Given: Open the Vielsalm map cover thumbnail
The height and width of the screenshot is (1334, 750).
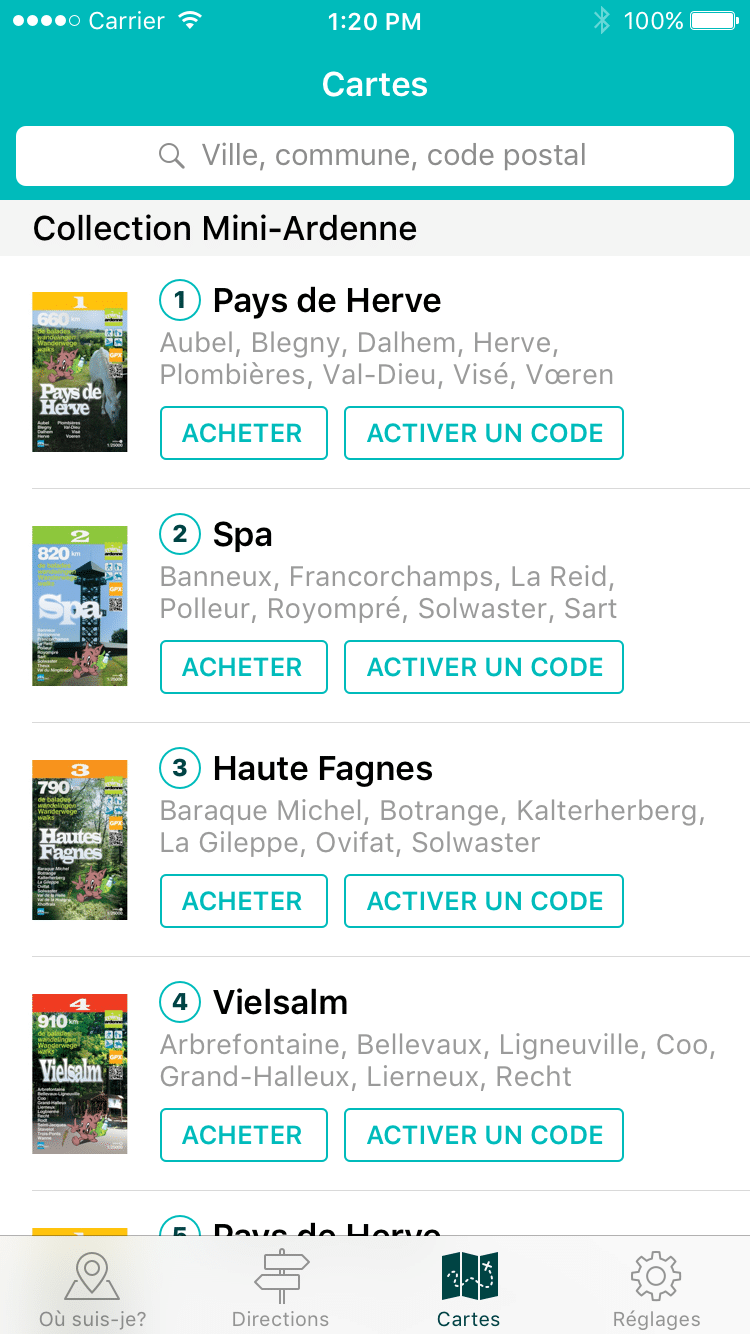Looking at the screenshot, I should coord(80,1074).
